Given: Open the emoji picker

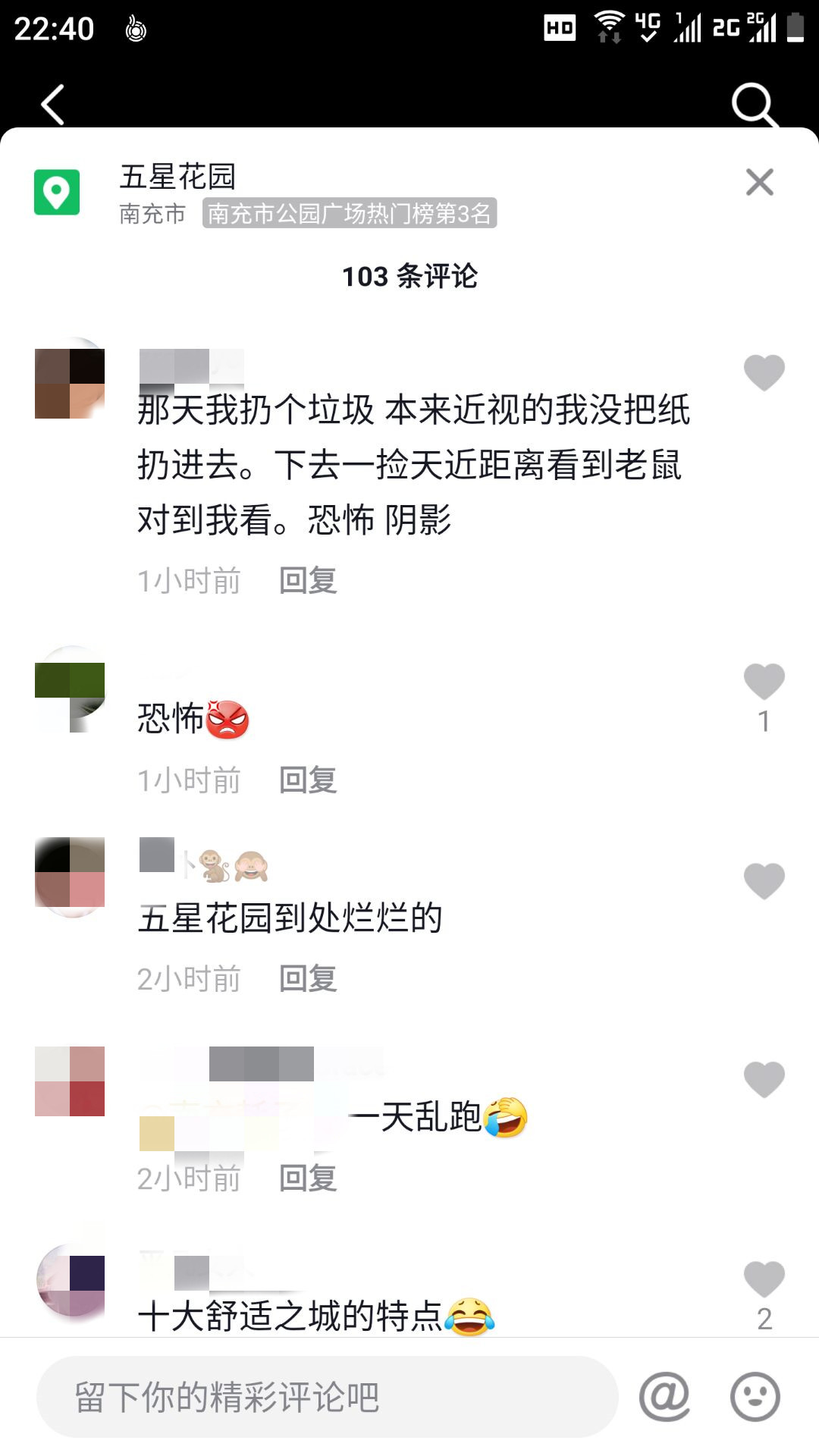Looking at the screenshot, I should pos(755,1396).
